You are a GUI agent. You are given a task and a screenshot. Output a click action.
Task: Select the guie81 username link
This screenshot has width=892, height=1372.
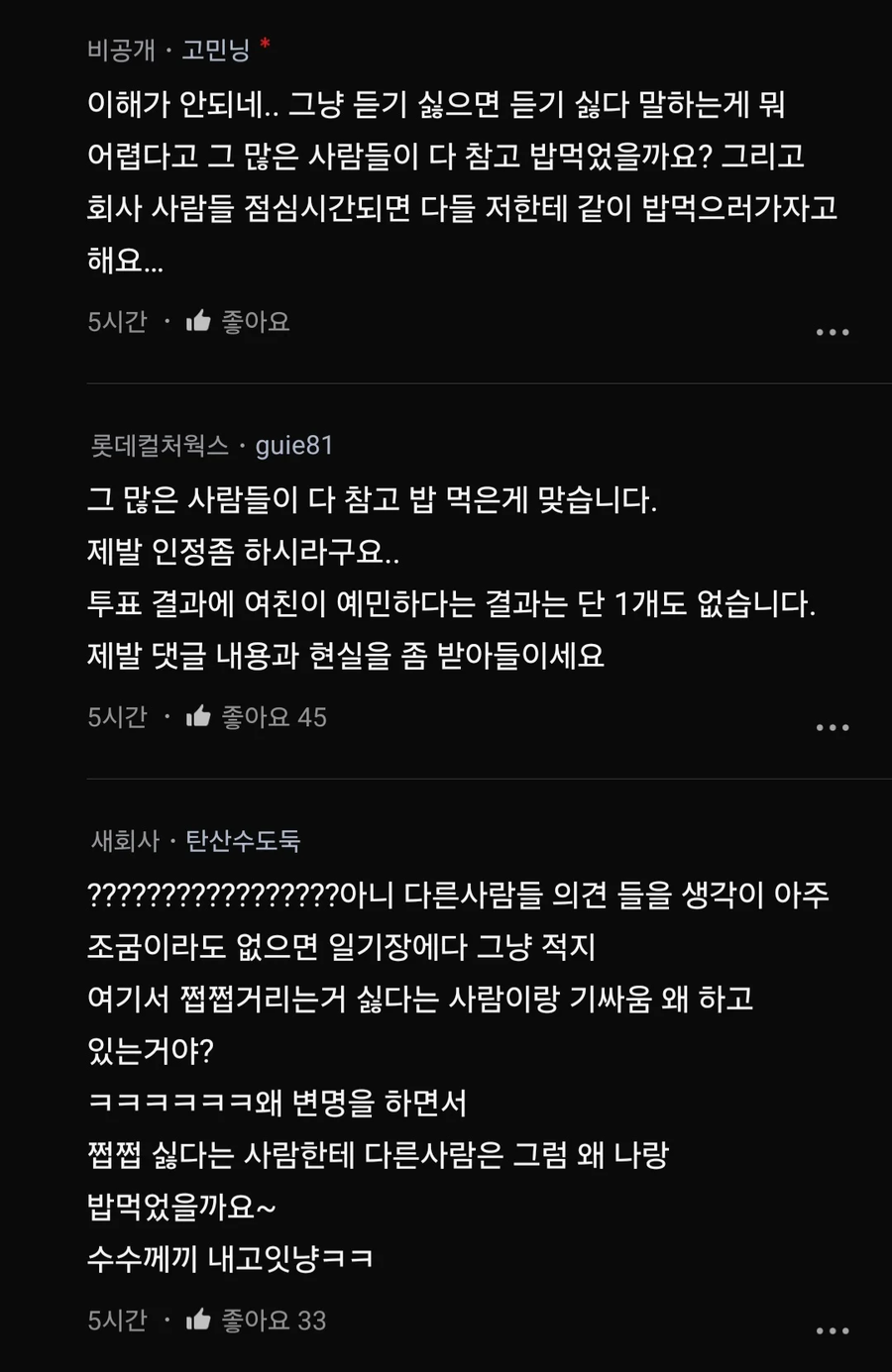292,446
